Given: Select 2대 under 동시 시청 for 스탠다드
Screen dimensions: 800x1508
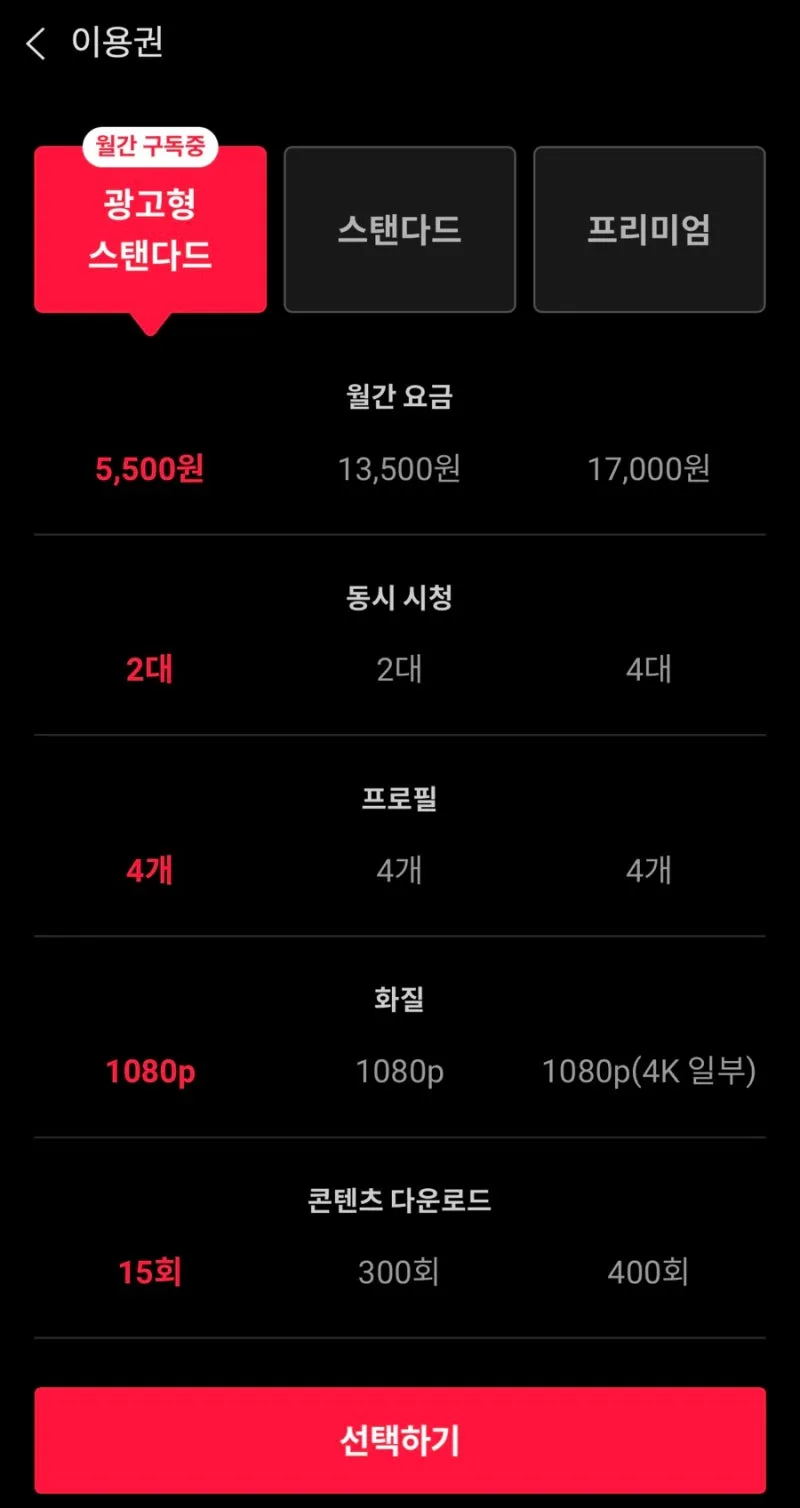Looking at the screenshot, I should [x=399, y=670].
